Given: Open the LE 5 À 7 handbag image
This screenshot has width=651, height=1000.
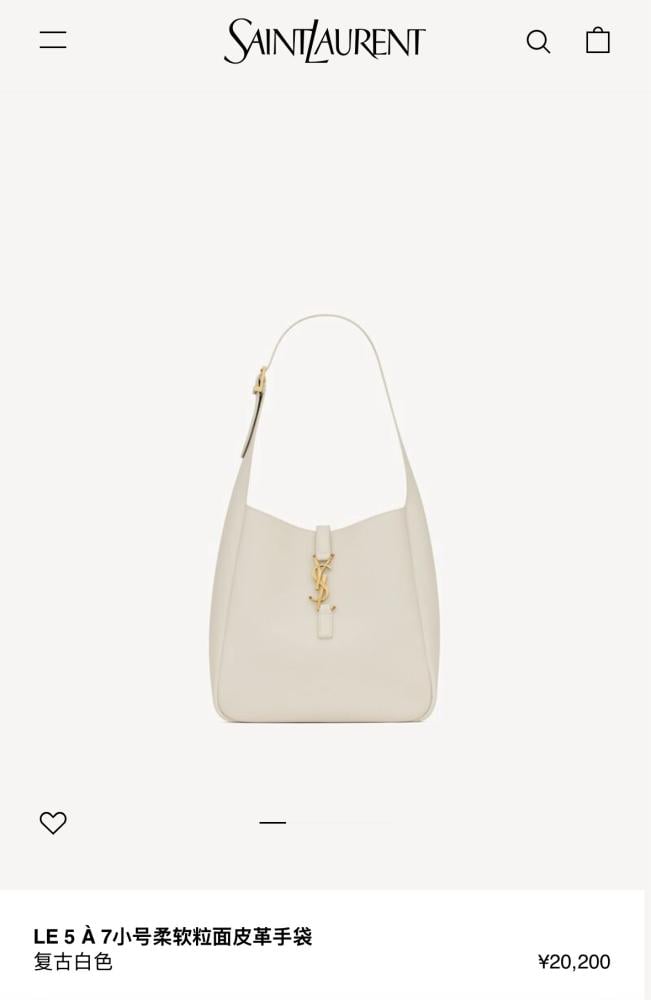Looking at the screenshot, I should (324, 520).
